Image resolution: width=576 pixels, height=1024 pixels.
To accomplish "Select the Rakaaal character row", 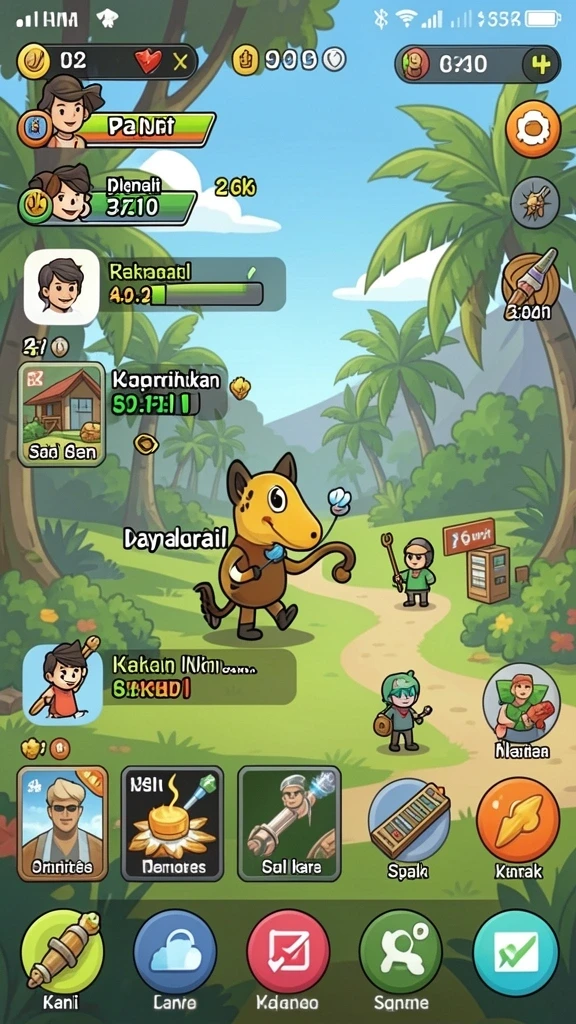I will tap(155, 286).
